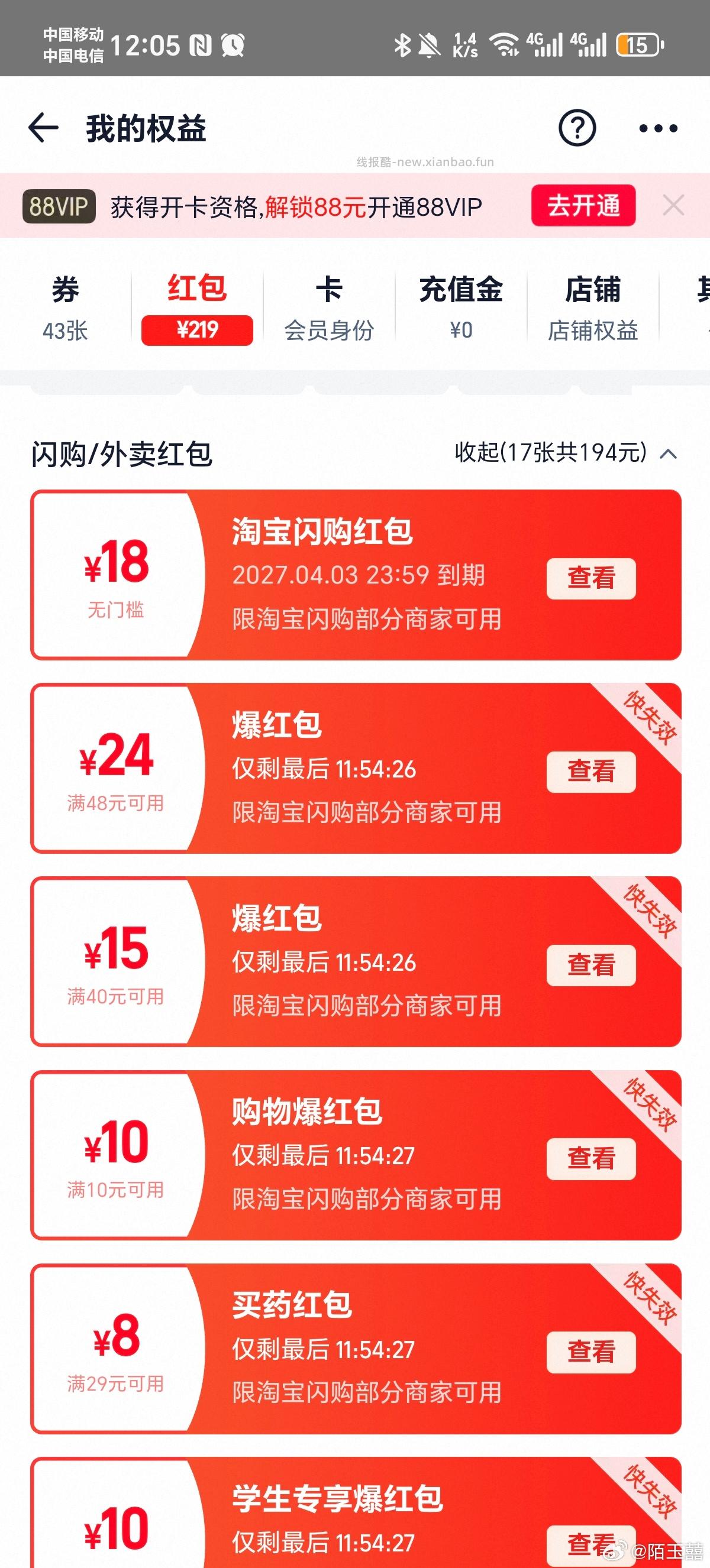Tap the 88VIP badge in the banner

[x=58, y=206]
